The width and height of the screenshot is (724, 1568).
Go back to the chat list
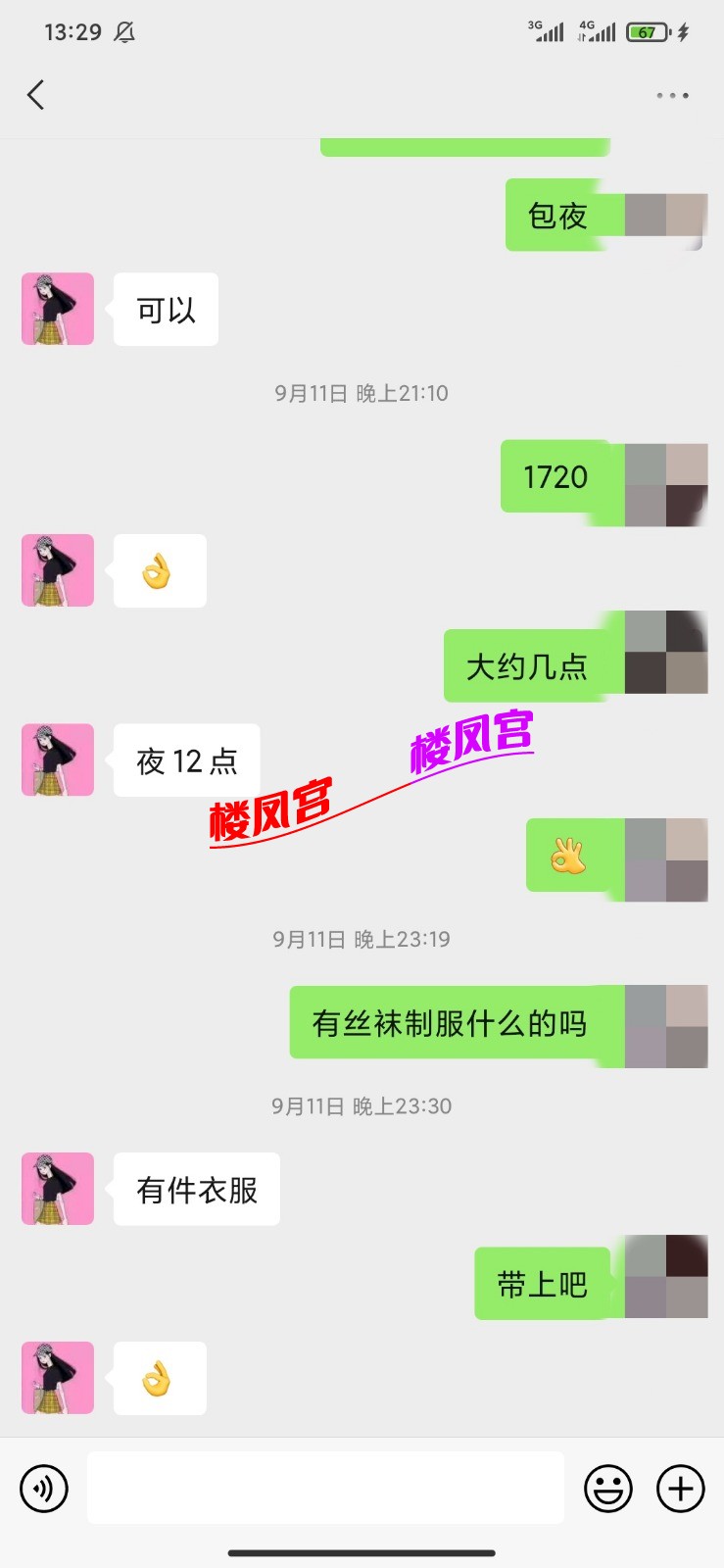click(x=36, y=95)
